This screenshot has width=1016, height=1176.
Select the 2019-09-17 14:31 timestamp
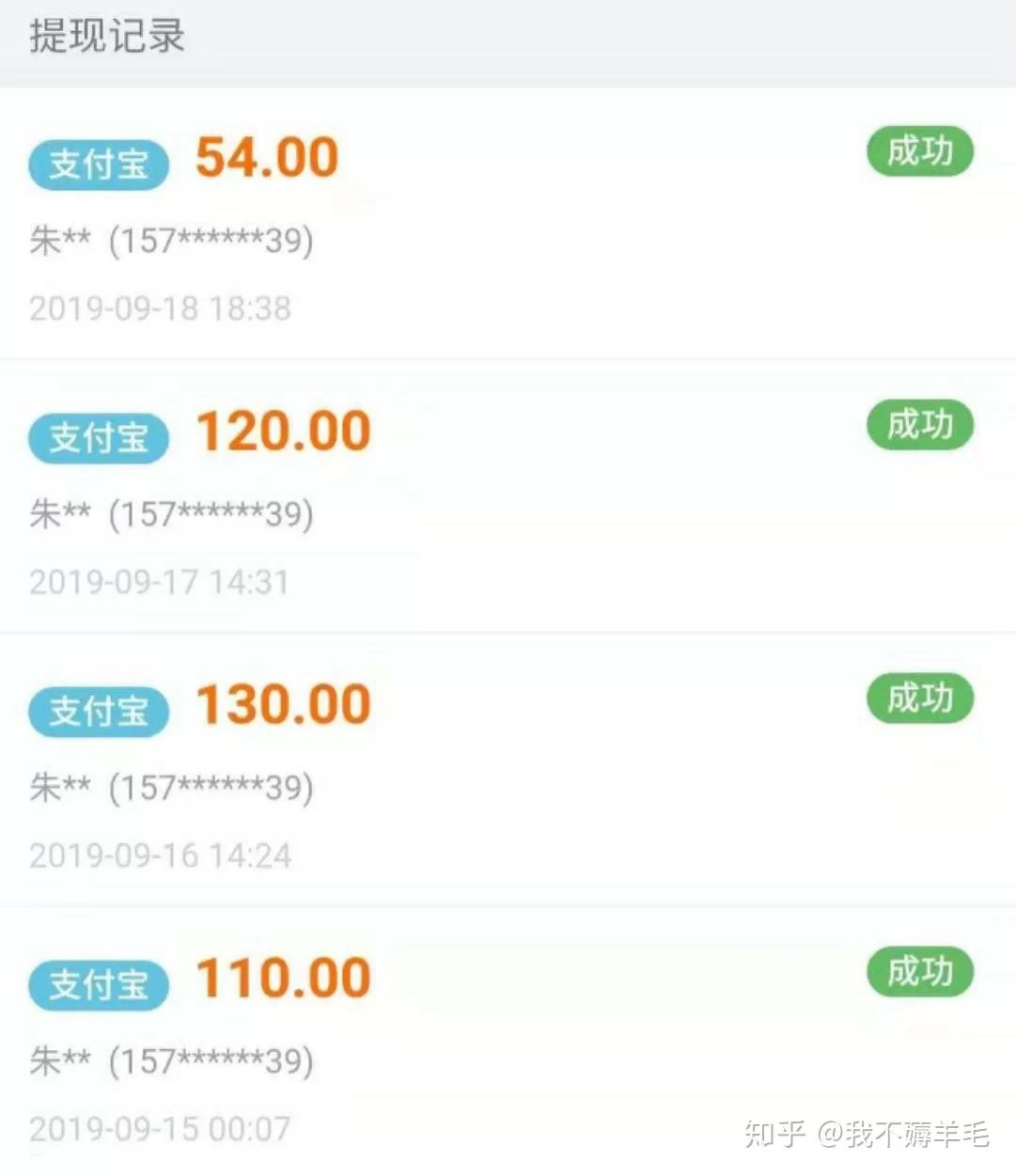click(x=161, y=582)
